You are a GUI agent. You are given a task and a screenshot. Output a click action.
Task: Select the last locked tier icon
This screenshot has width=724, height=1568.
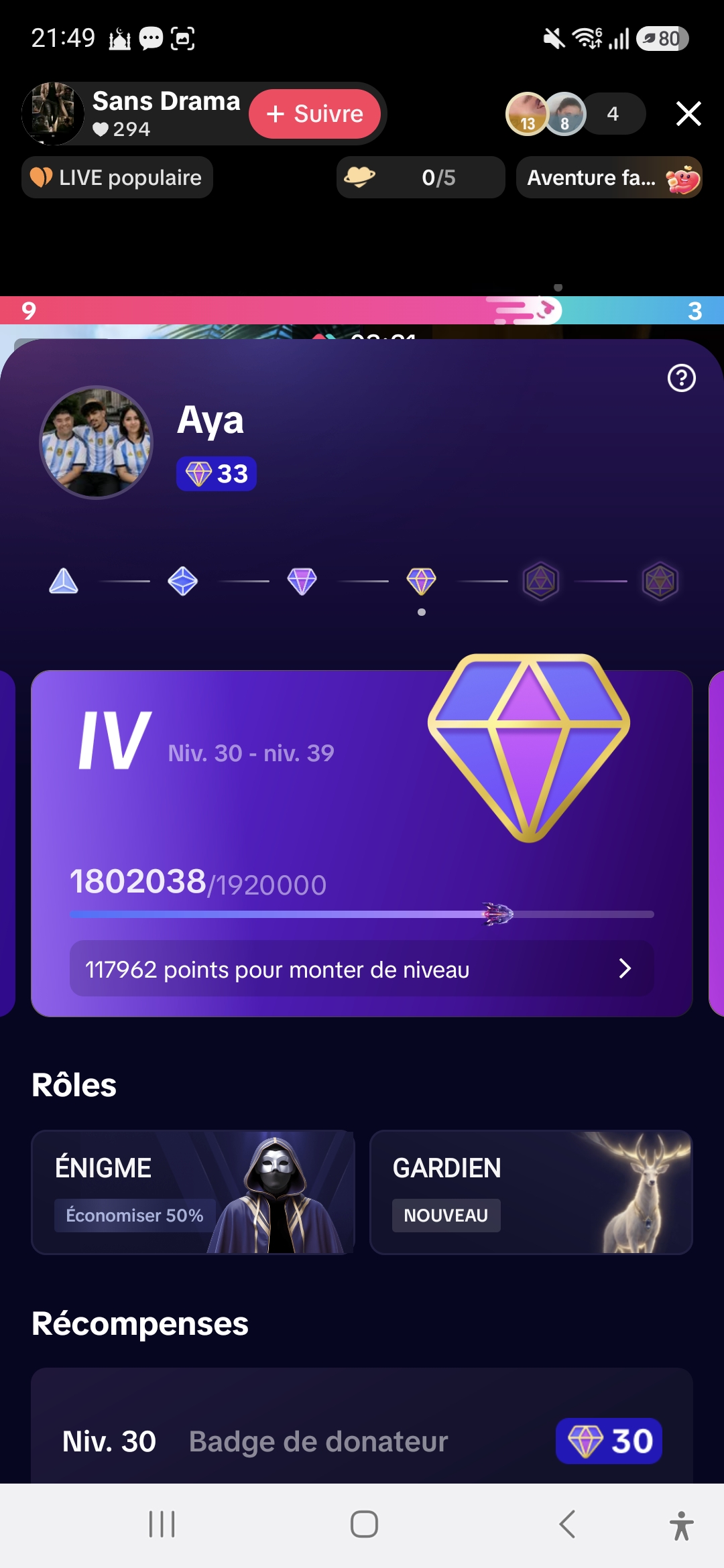(660, 581)
